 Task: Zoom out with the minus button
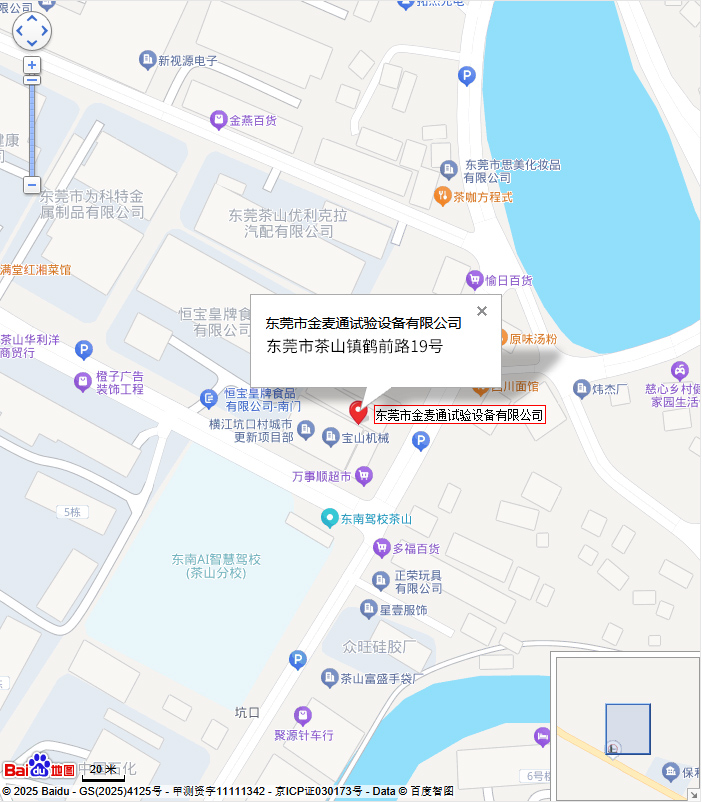32,185
